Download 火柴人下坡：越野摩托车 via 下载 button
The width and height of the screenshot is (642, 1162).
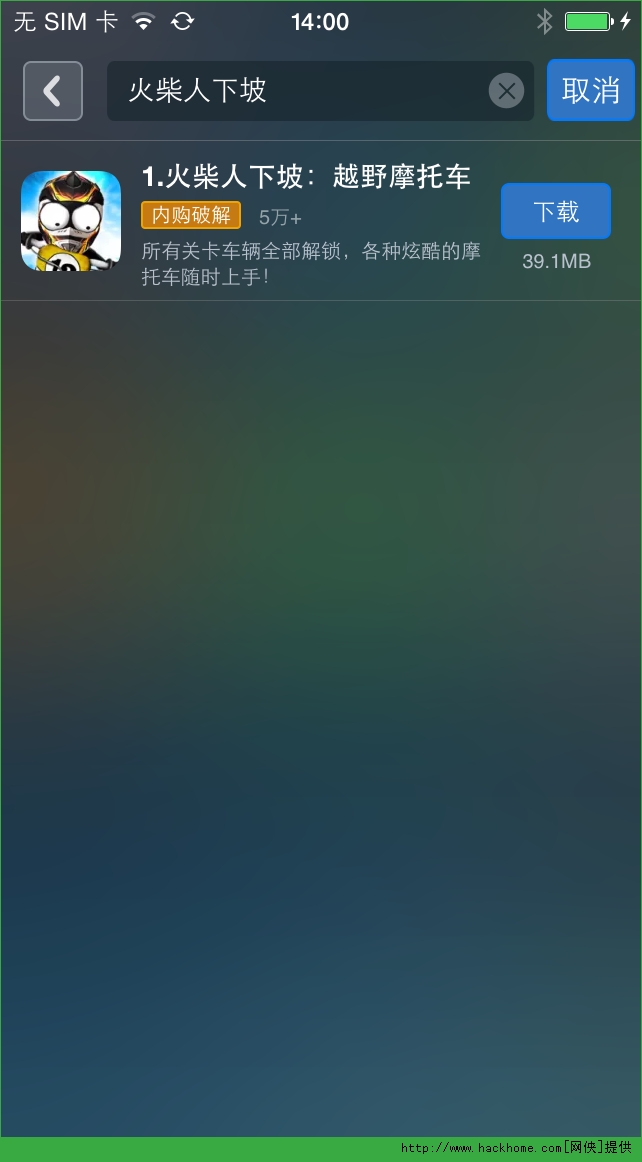555,211
